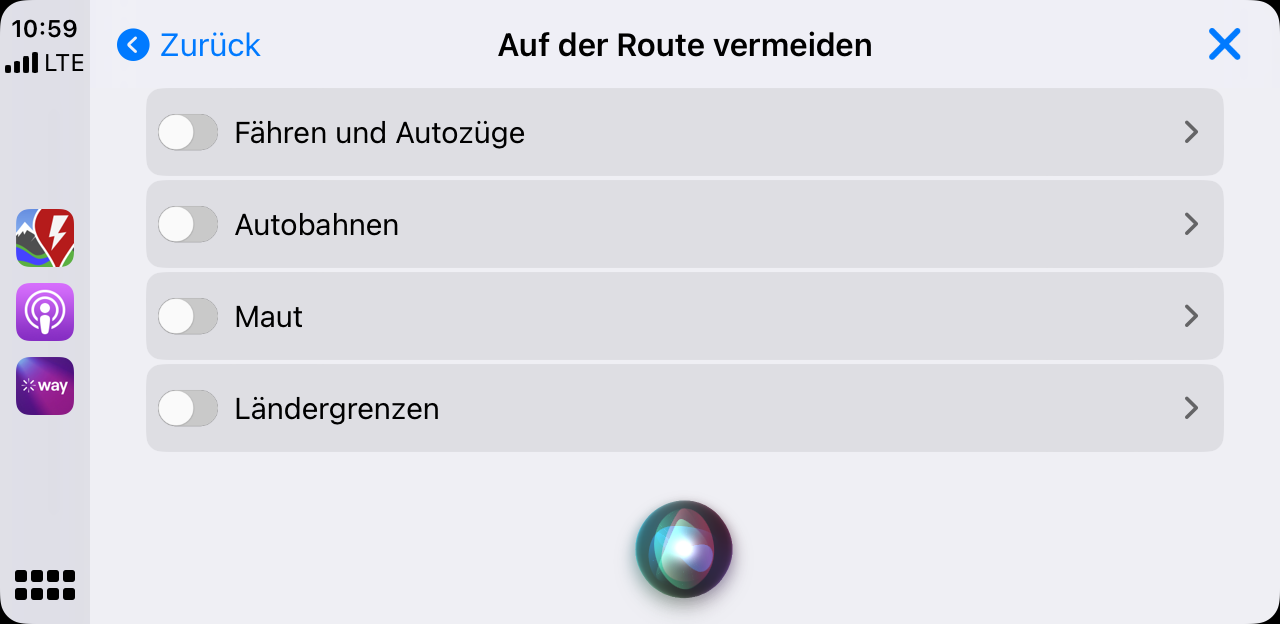Image resolution: width=1280 pixels, height=624 pixels.
Task: Show Ländergrenzen options with the chevron
Action: 1191,409
